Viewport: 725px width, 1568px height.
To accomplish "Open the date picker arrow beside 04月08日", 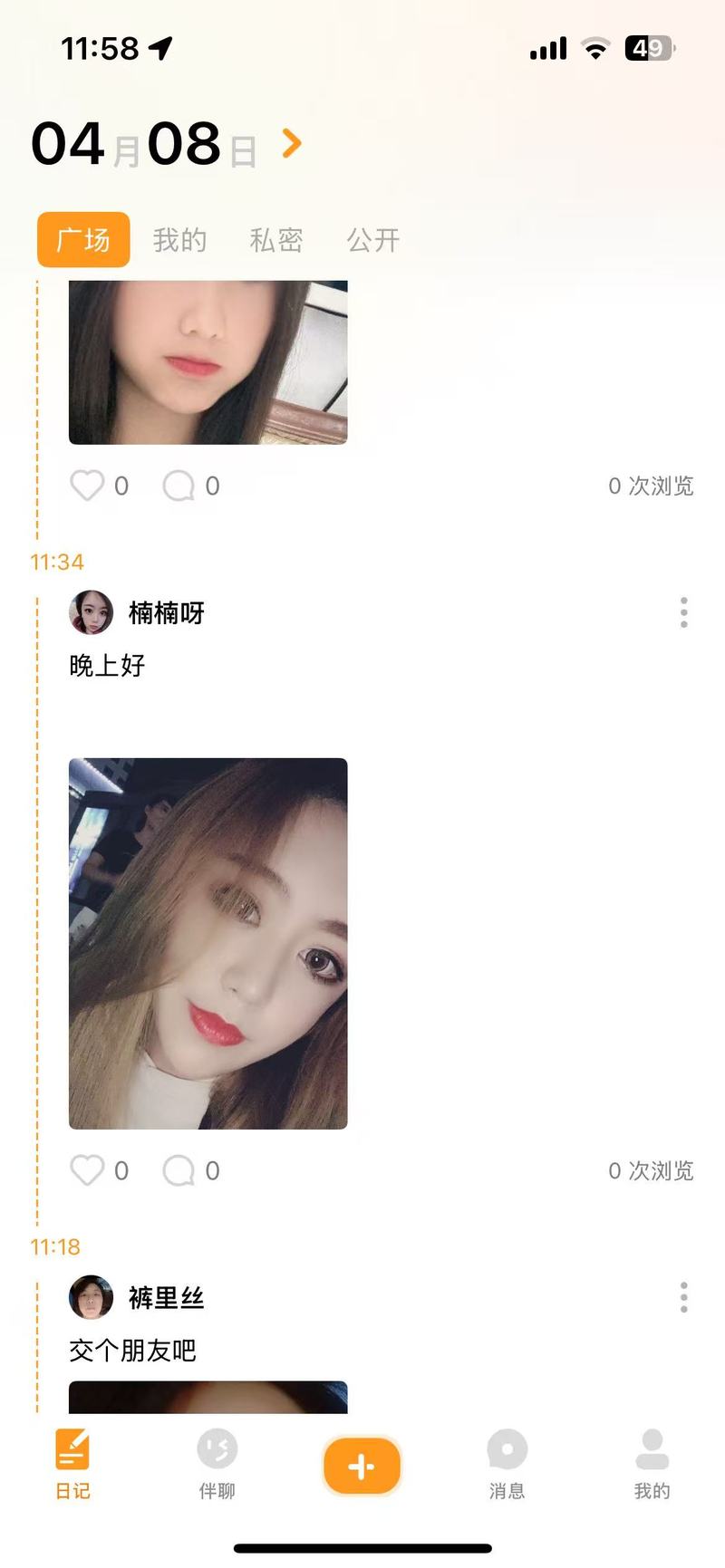I will point(291,143).
